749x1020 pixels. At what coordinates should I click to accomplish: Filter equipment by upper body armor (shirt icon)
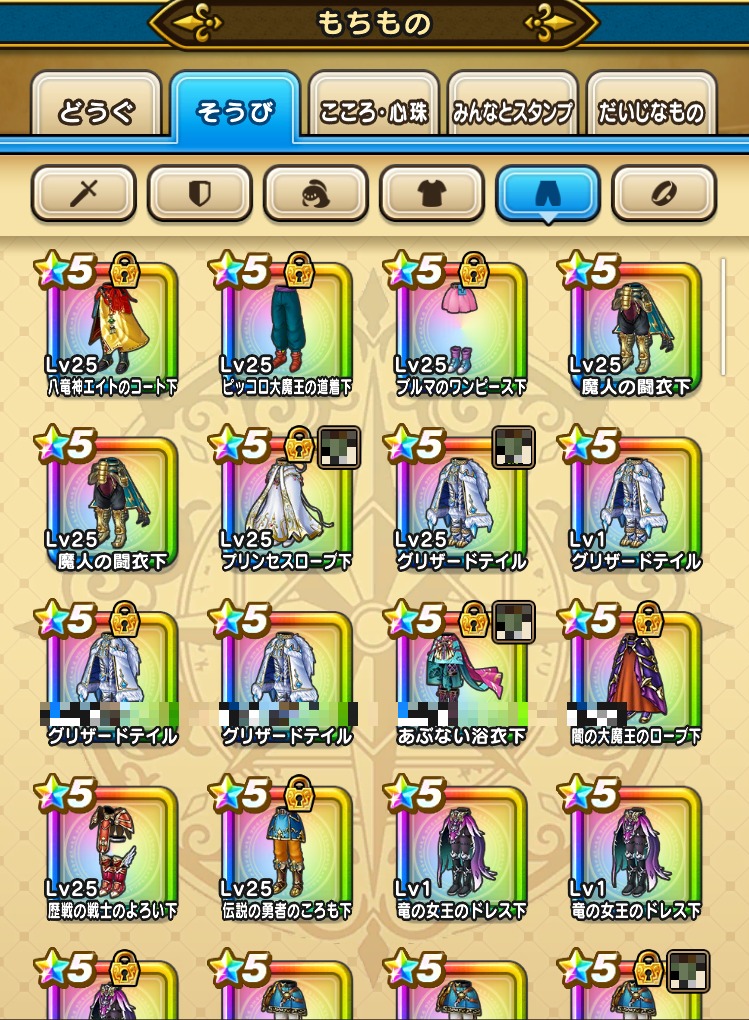[431, 193]
